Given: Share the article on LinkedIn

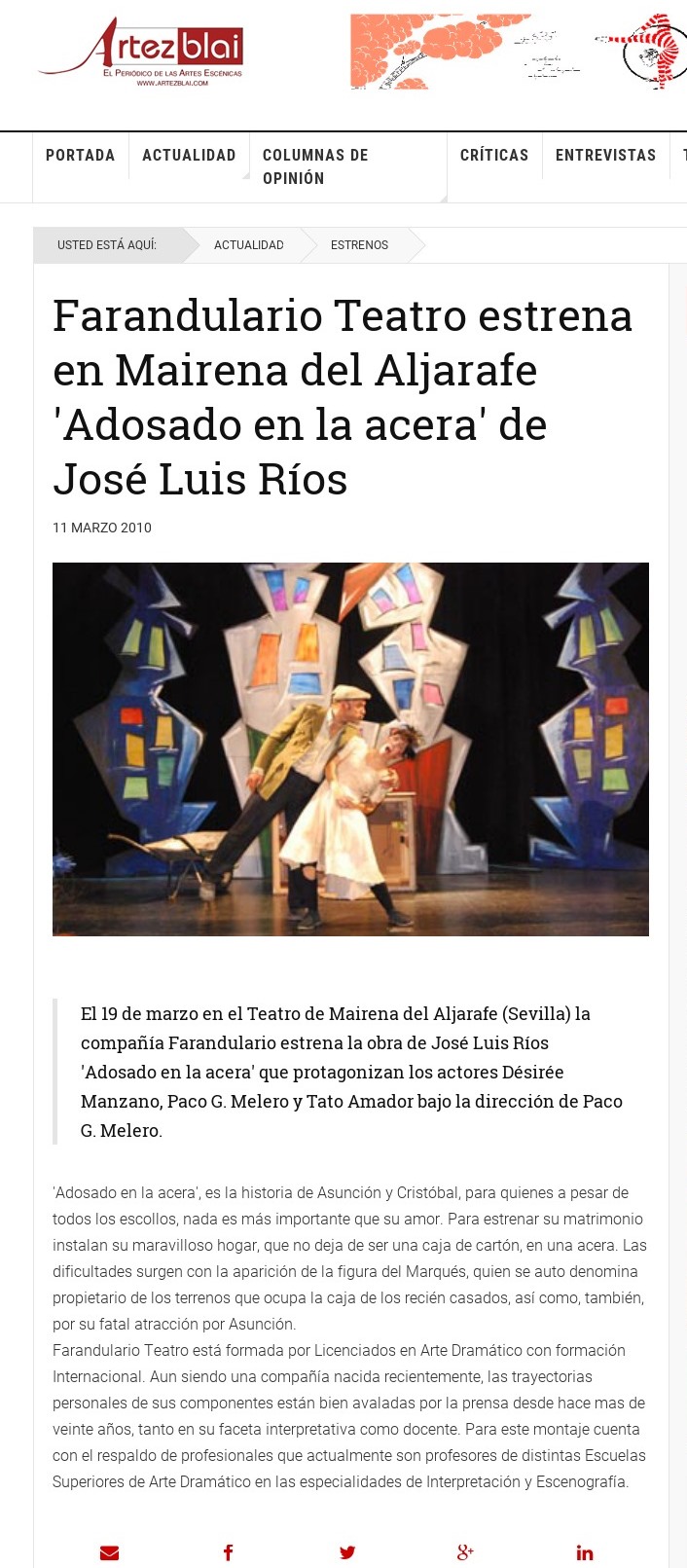Looking at the screenshot, I should pyautogui.click(x=585, y=1552).
